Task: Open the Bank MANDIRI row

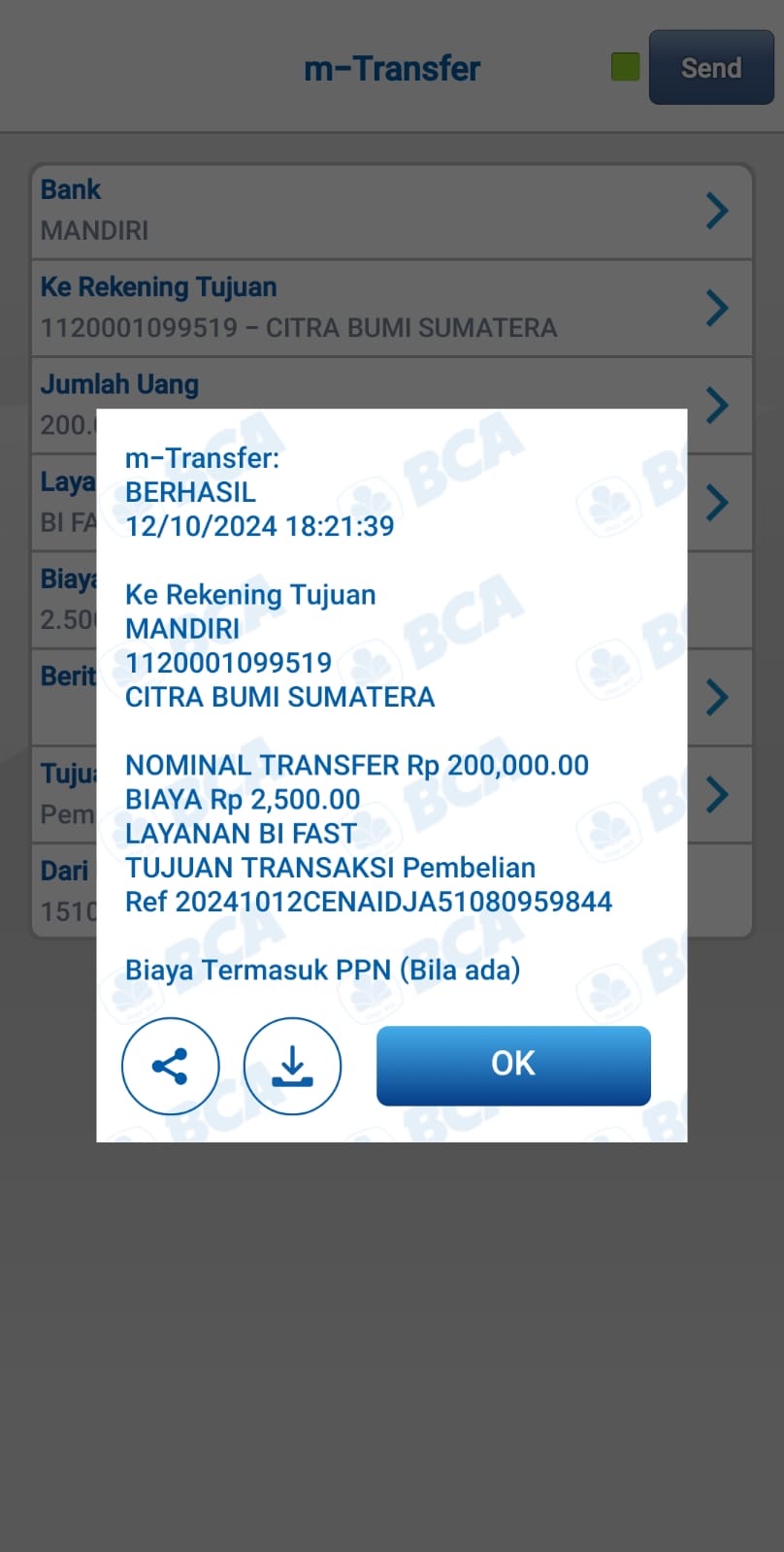Action: (392, 211)
